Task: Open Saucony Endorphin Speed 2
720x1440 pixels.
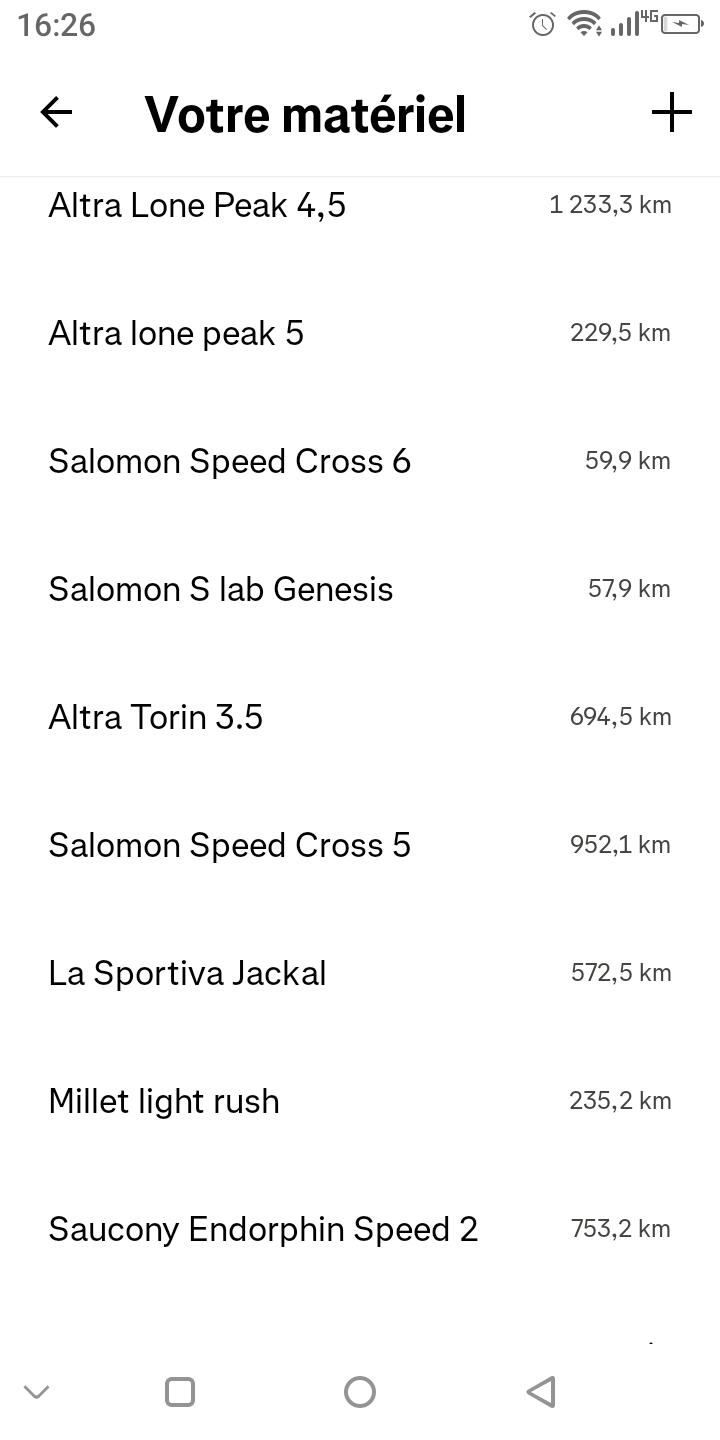Action: point(360,1229)
